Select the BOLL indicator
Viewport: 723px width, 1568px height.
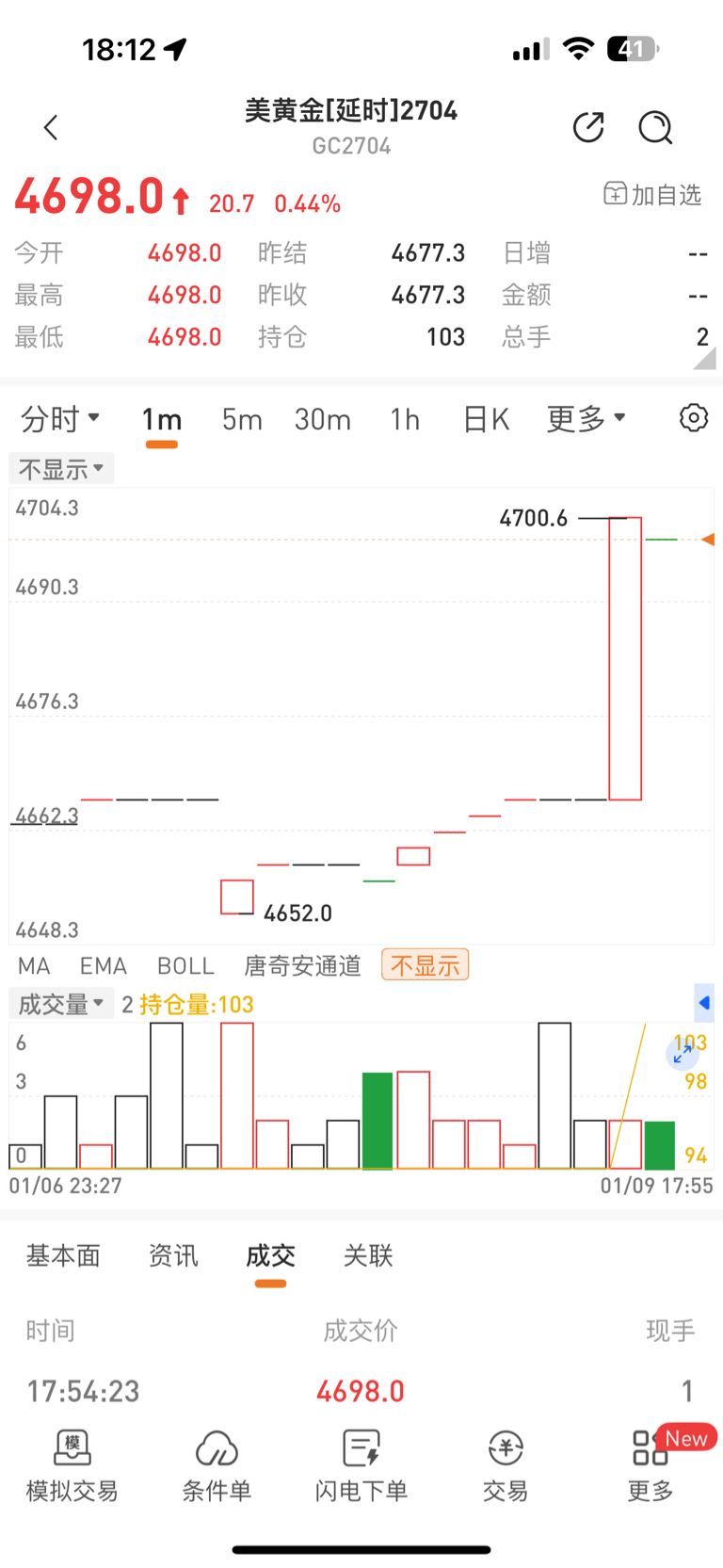185,966
